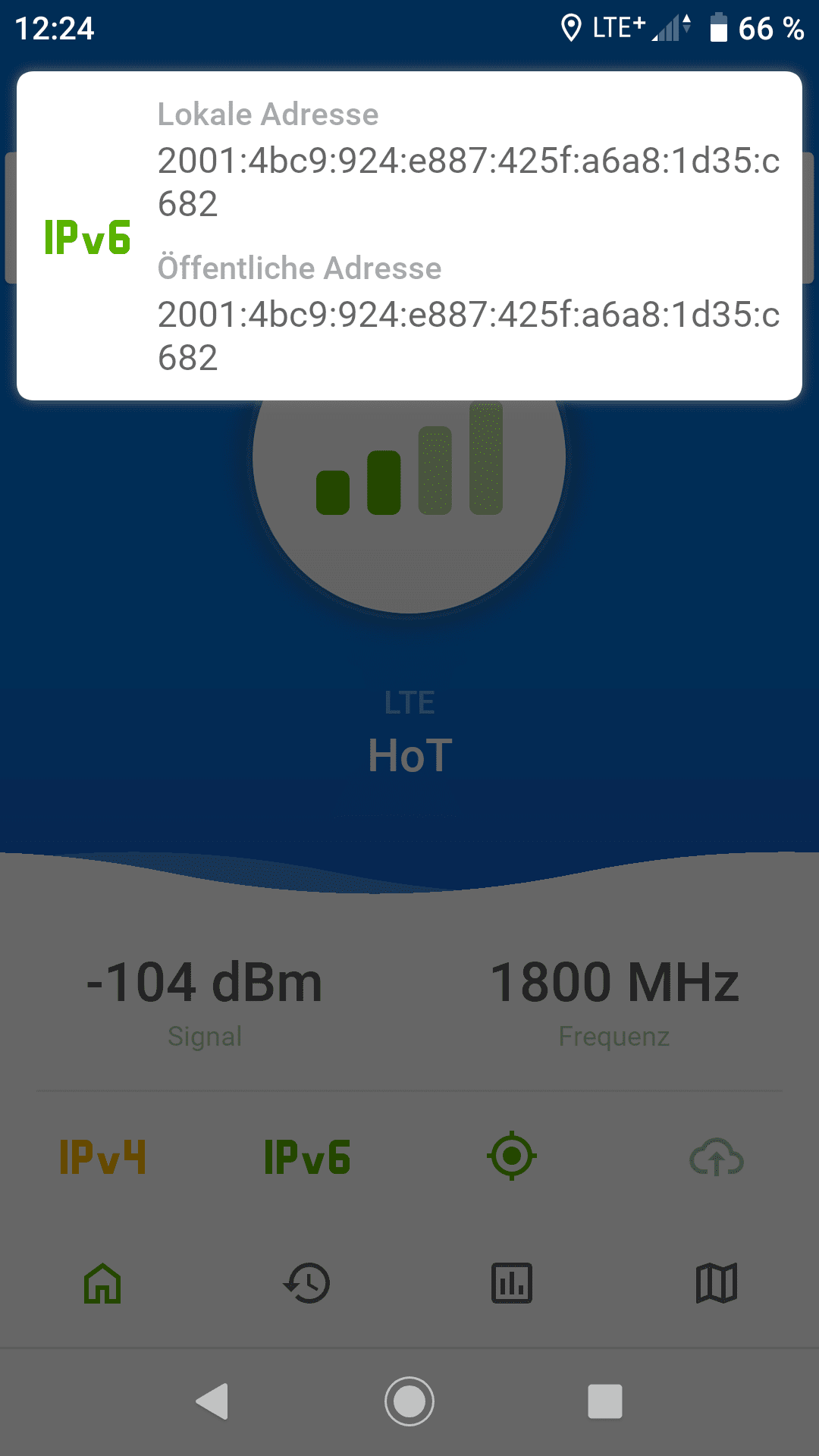Switch to the statistics chart tab
The image size is (819, 1456).
point(512,1283)
